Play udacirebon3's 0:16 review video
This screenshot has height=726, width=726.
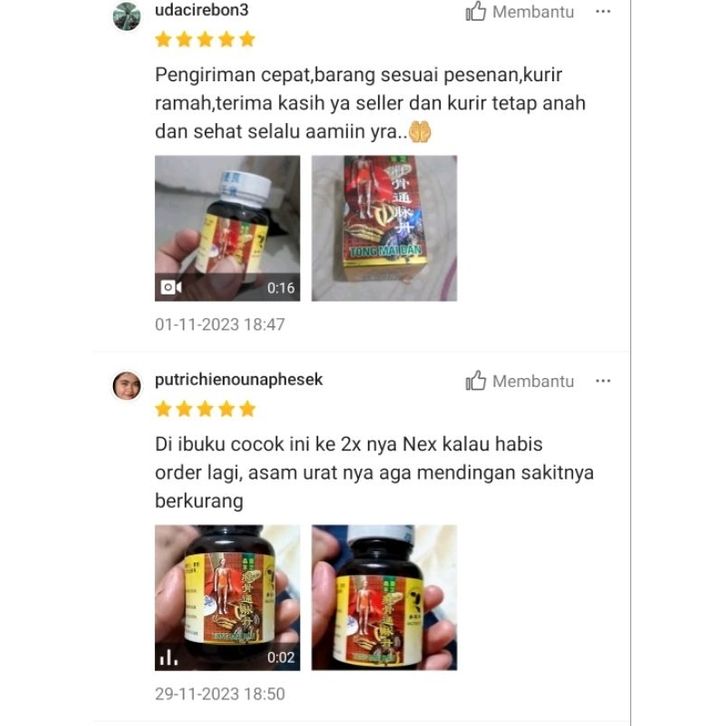tap(227, 228)
